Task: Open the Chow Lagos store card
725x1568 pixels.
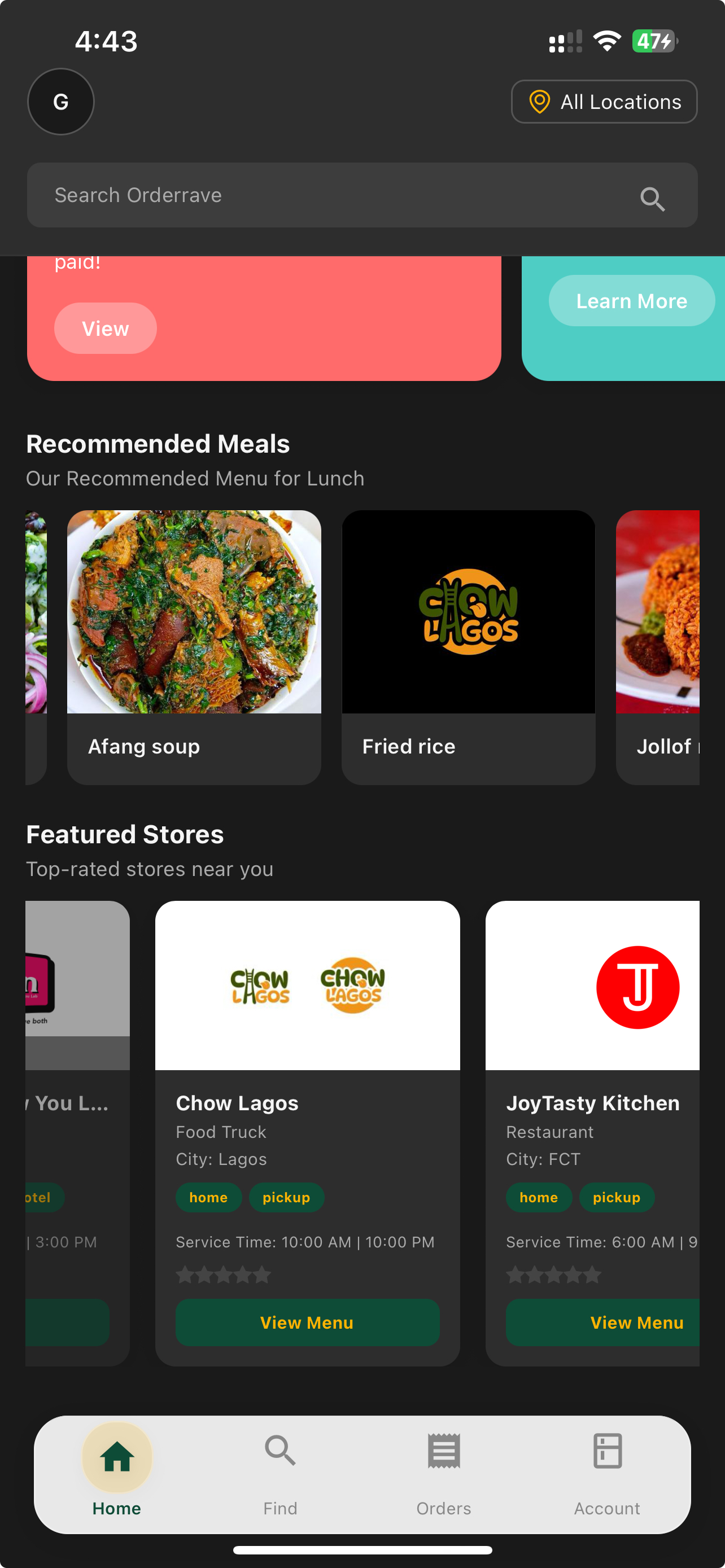Action: click(x=307, y=1035)
